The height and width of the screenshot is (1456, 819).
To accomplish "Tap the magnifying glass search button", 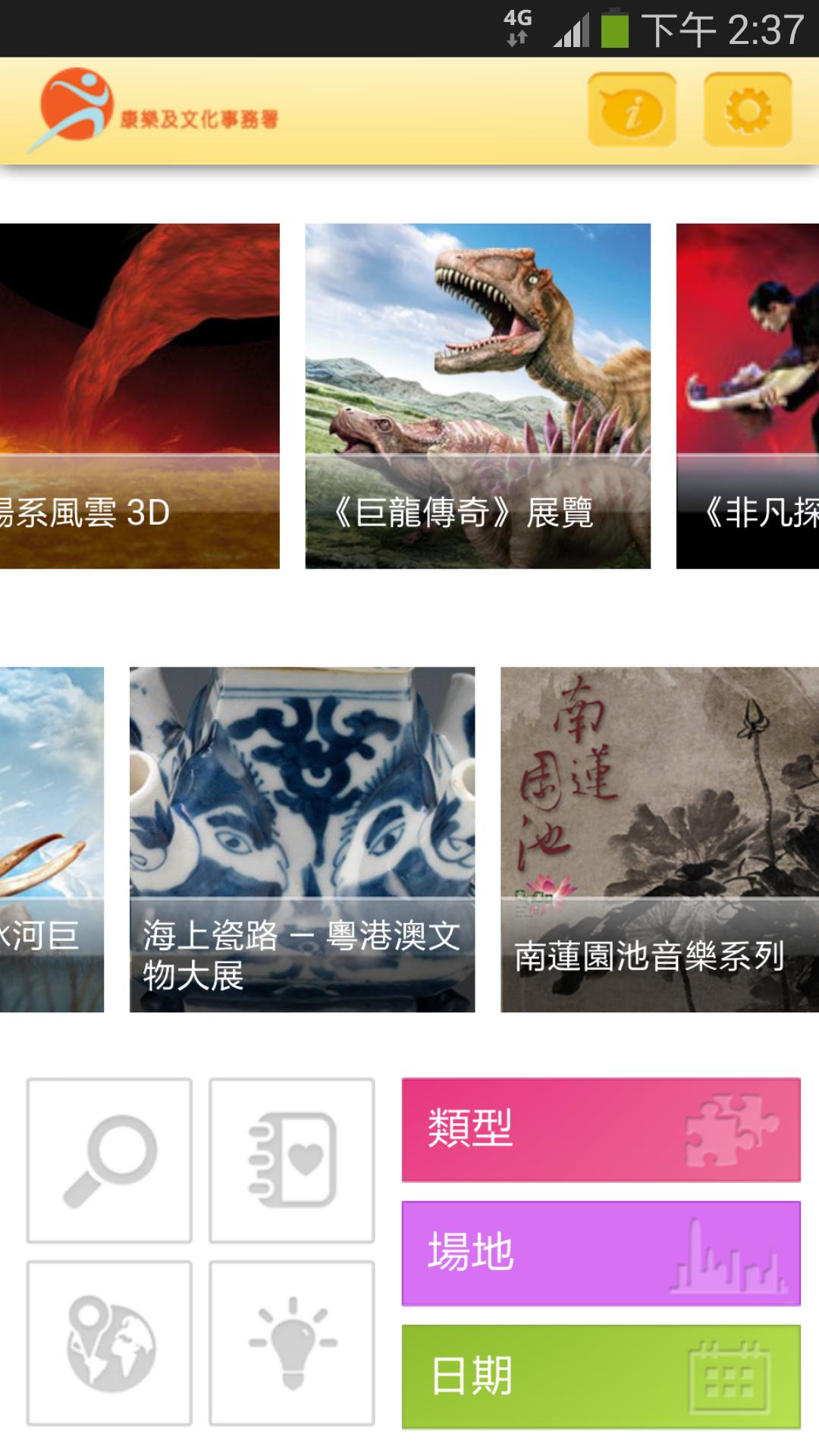I will coord(109,1160).
